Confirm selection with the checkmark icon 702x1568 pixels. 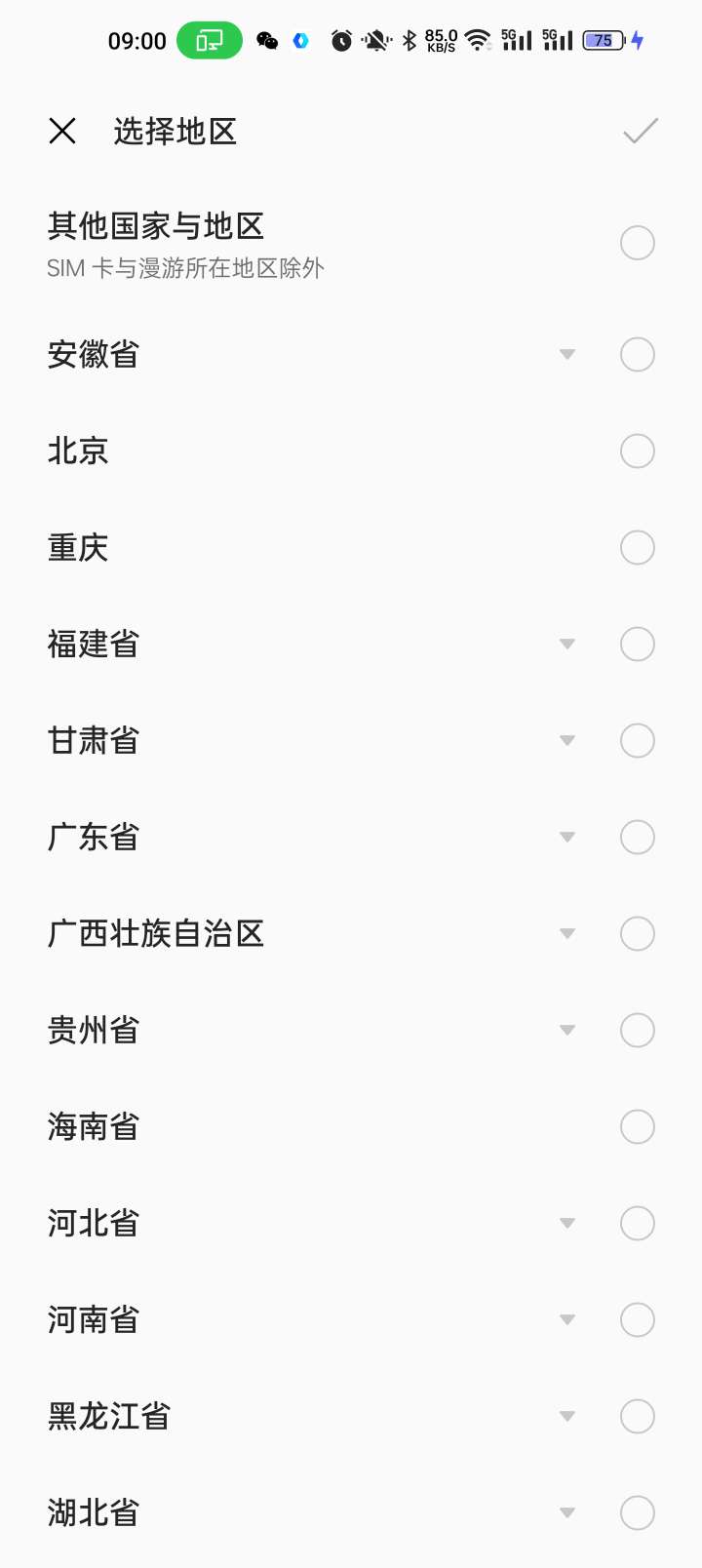coord(641,131)
